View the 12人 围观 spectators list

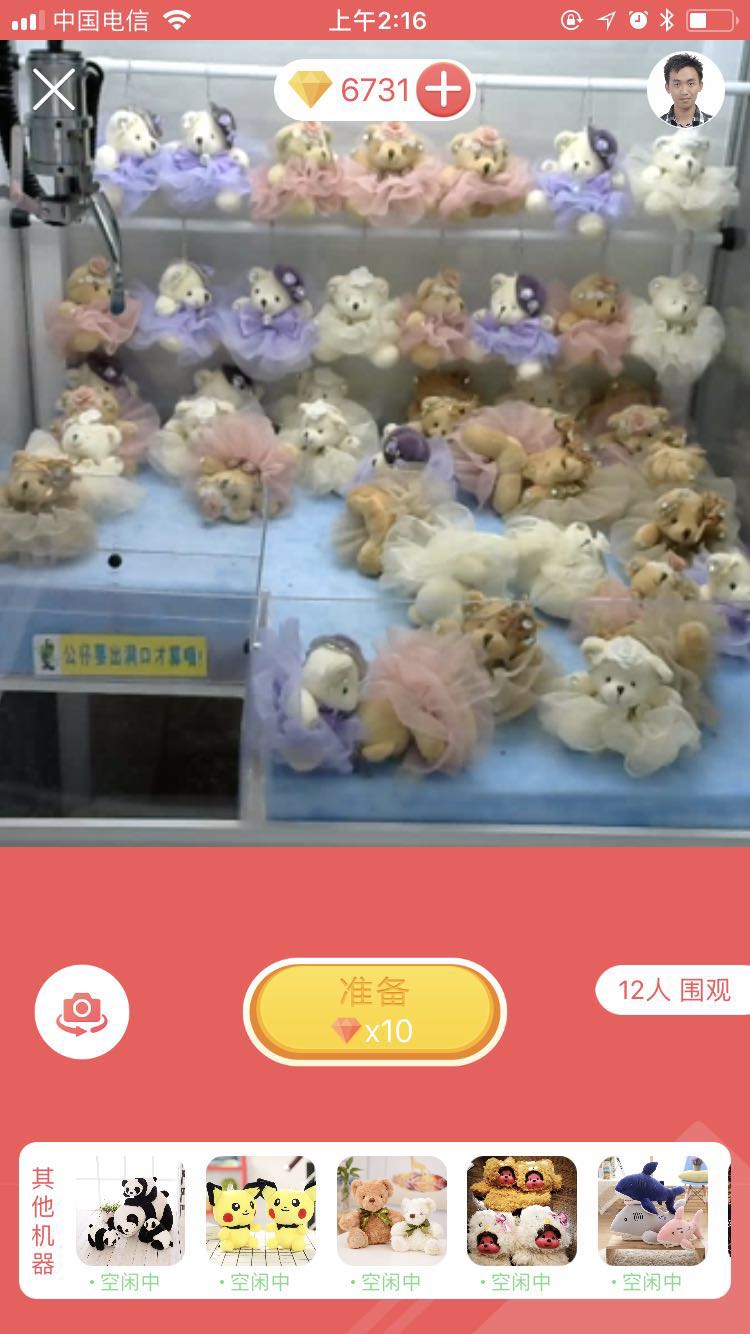675,990
